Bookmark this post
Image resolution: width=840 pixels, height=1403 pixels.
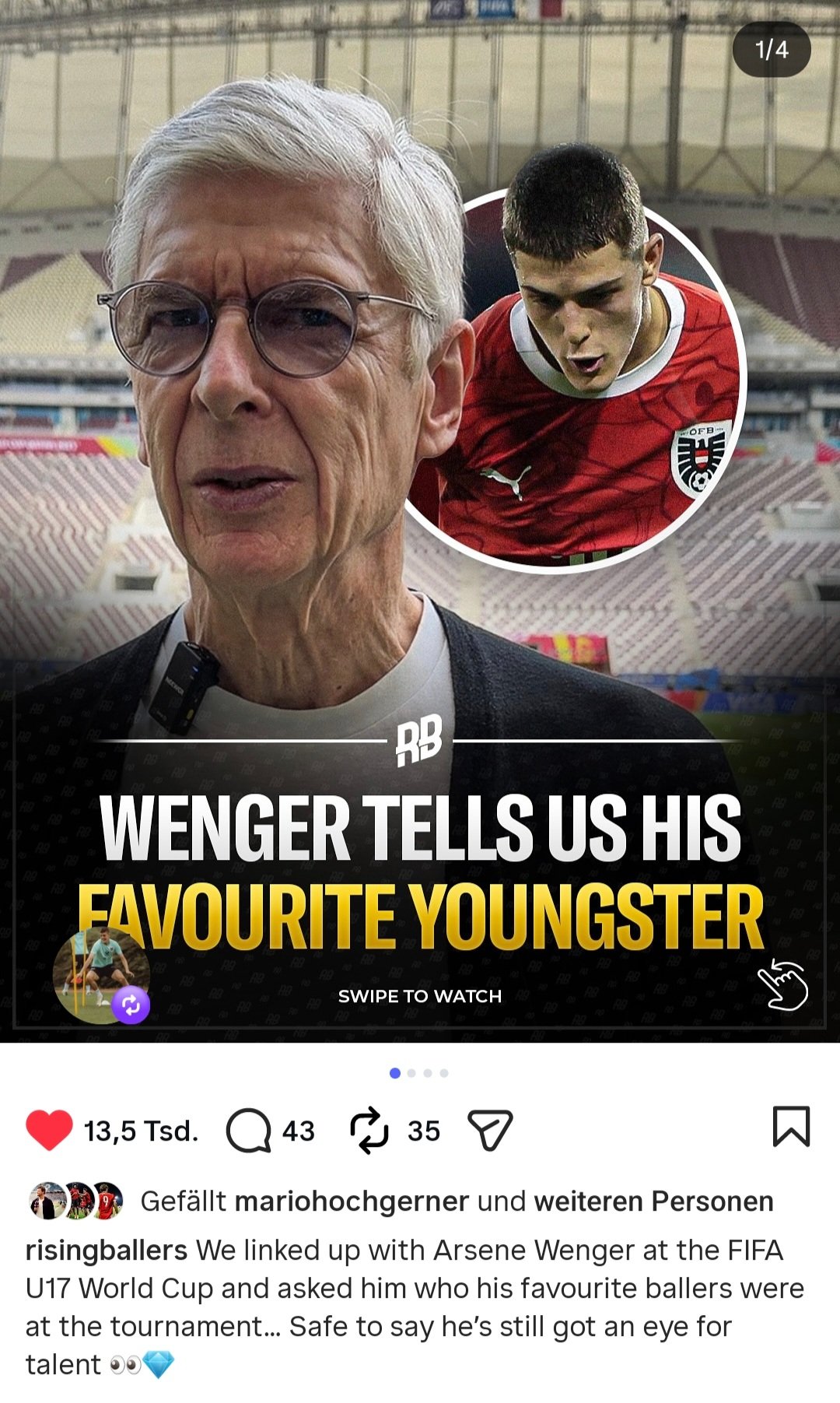(791, 1127)
